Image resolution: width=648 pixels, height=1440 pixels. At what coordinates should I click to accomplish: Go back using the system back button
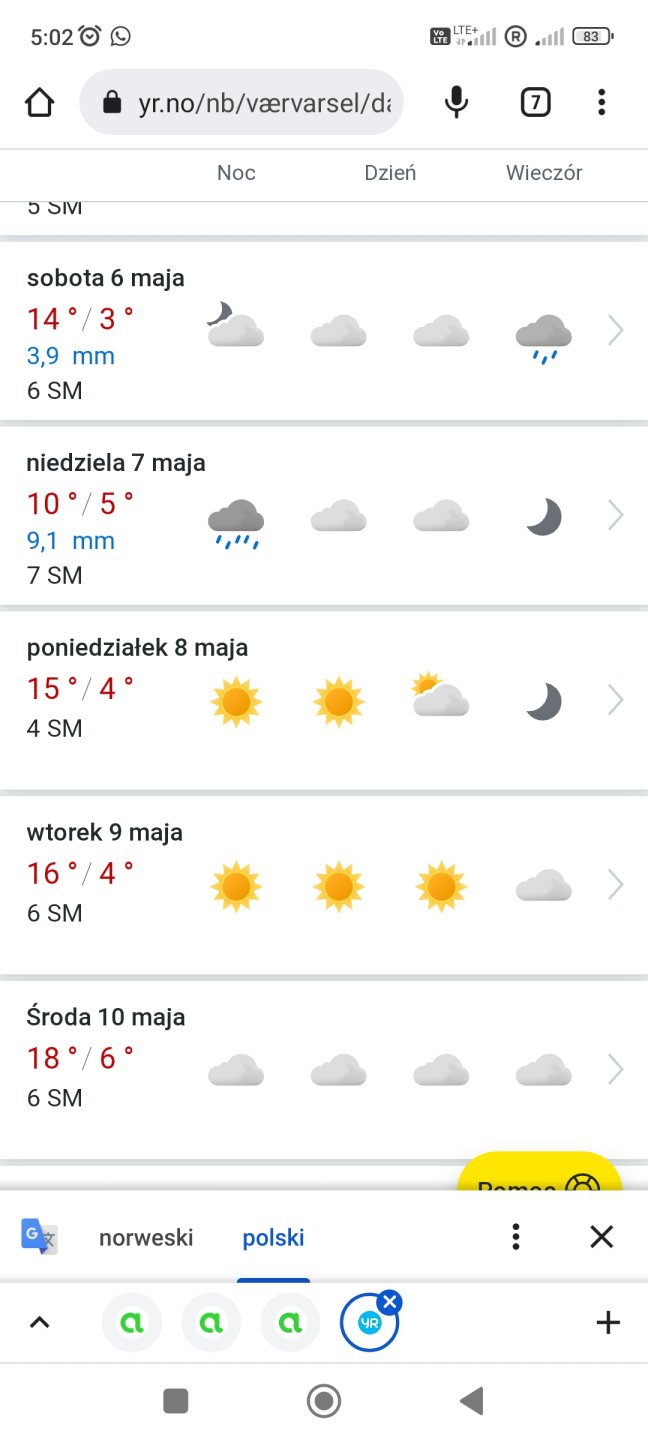tap(473, 1401)
